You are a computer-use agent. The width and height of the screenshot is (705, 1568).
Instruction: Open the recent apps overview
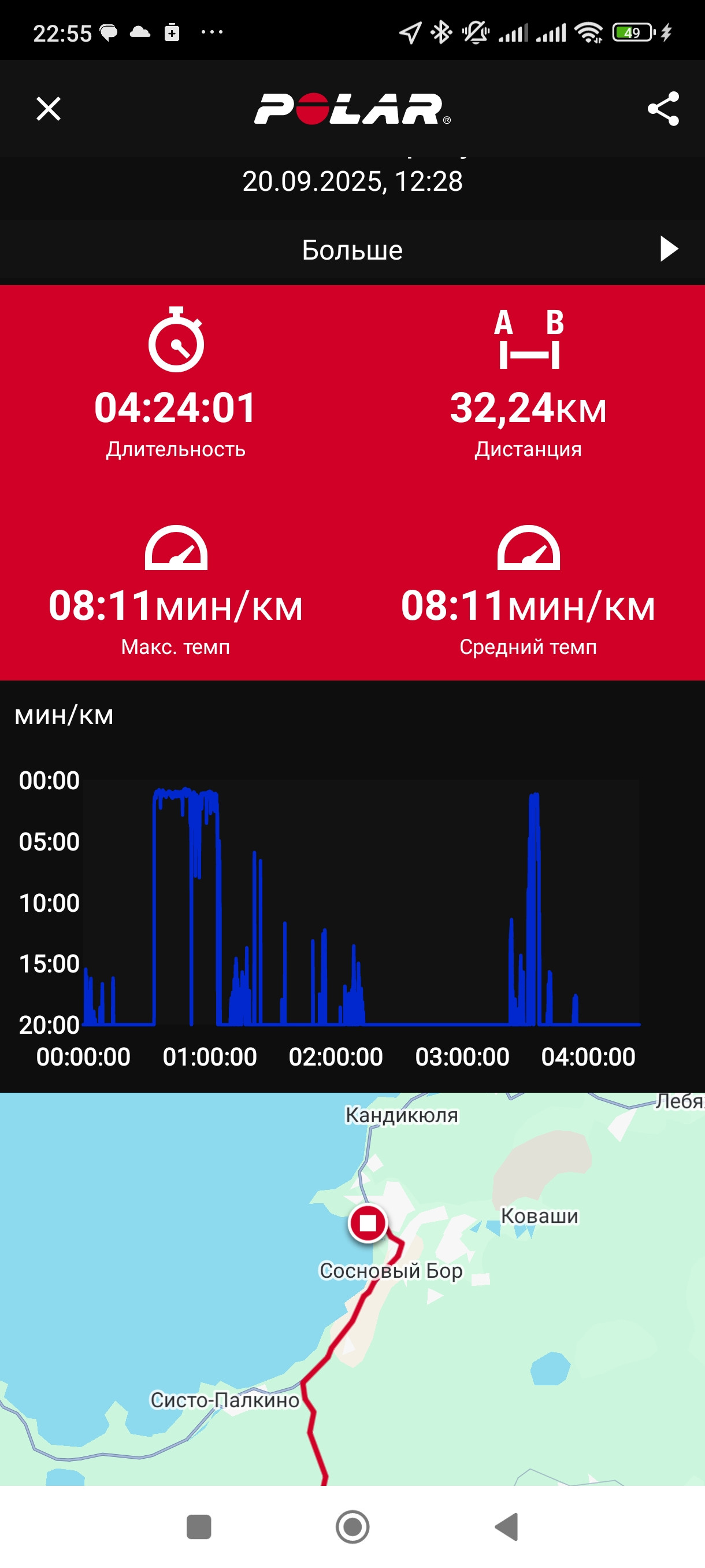tap(198, 1526)
